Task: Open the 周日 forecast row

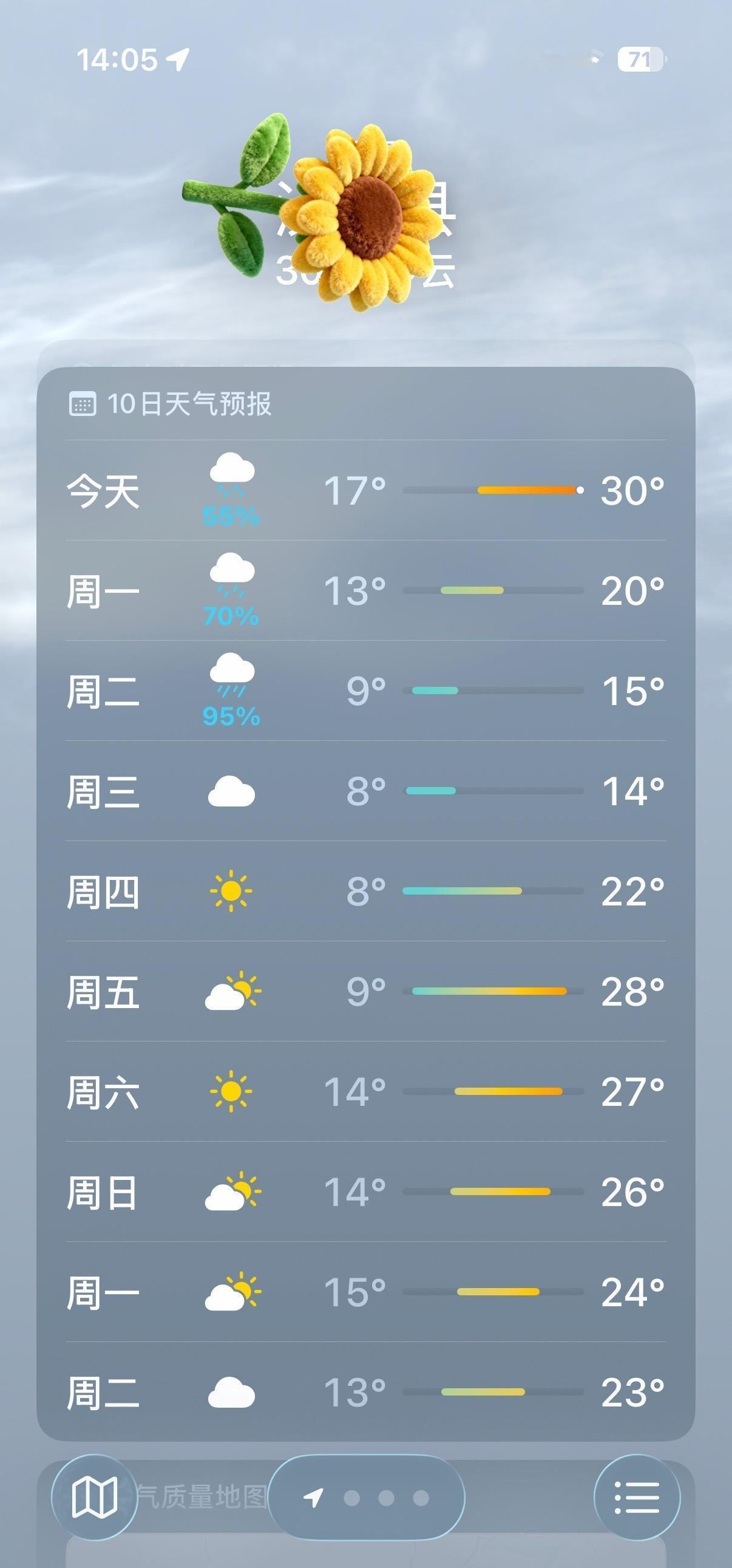Action: (x=365, y=1193)
